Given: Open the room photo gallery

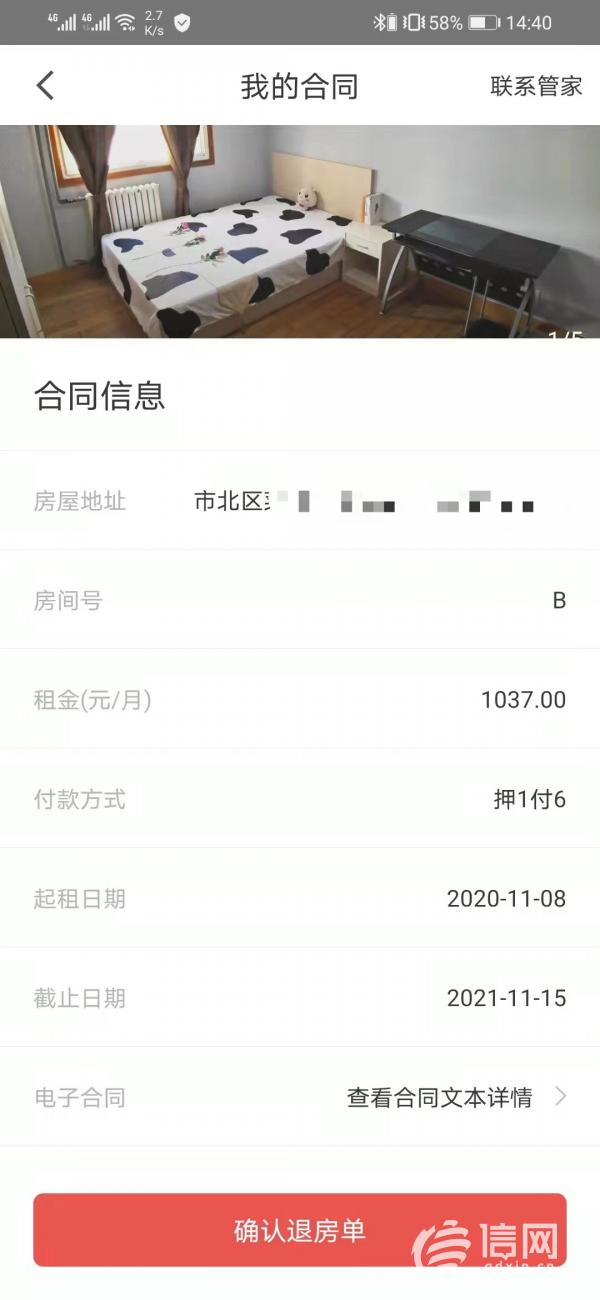Looking at the screenshot, I should coord(300,232).
